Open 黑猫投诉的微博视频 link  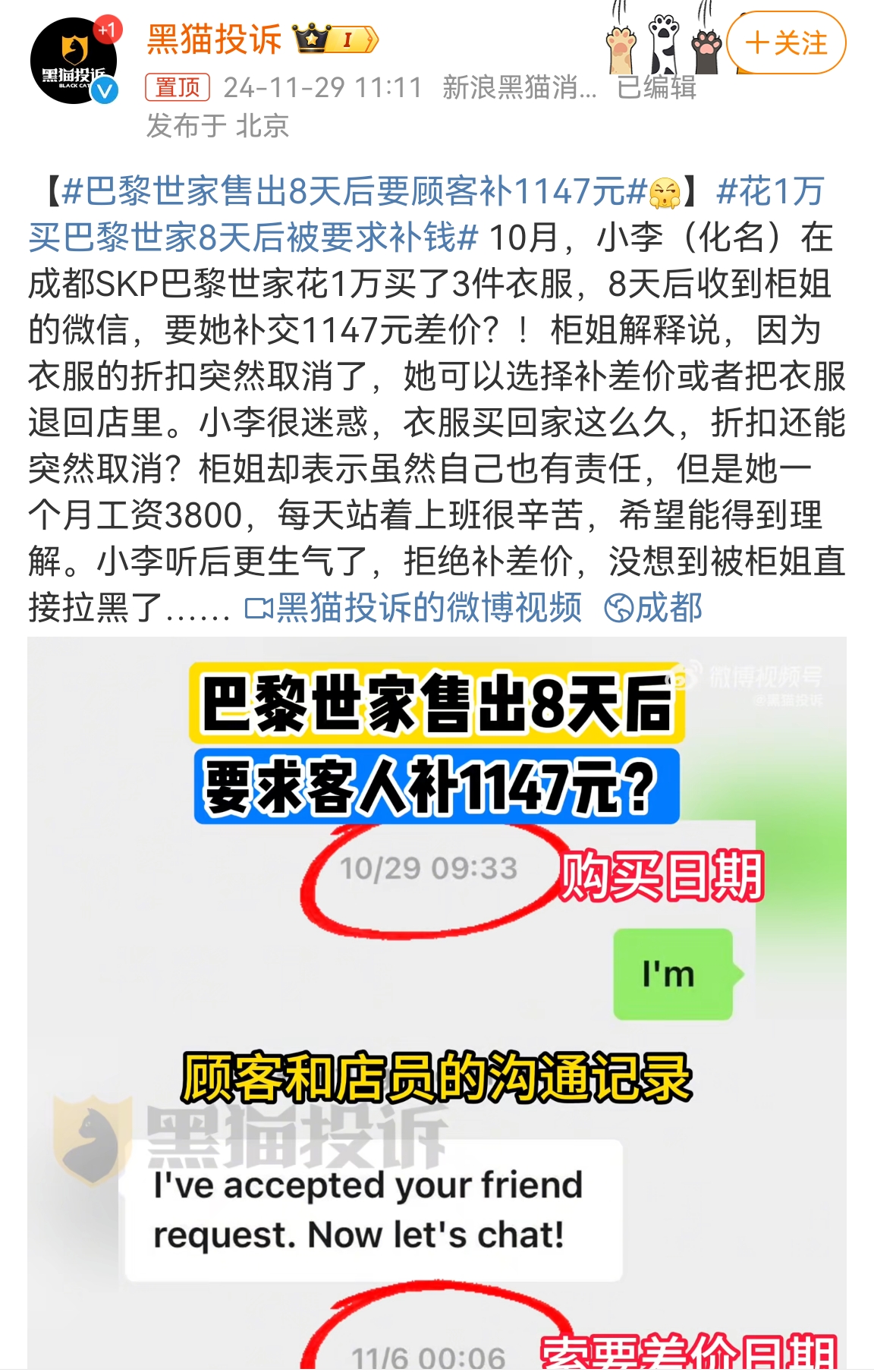click(414, 608)
